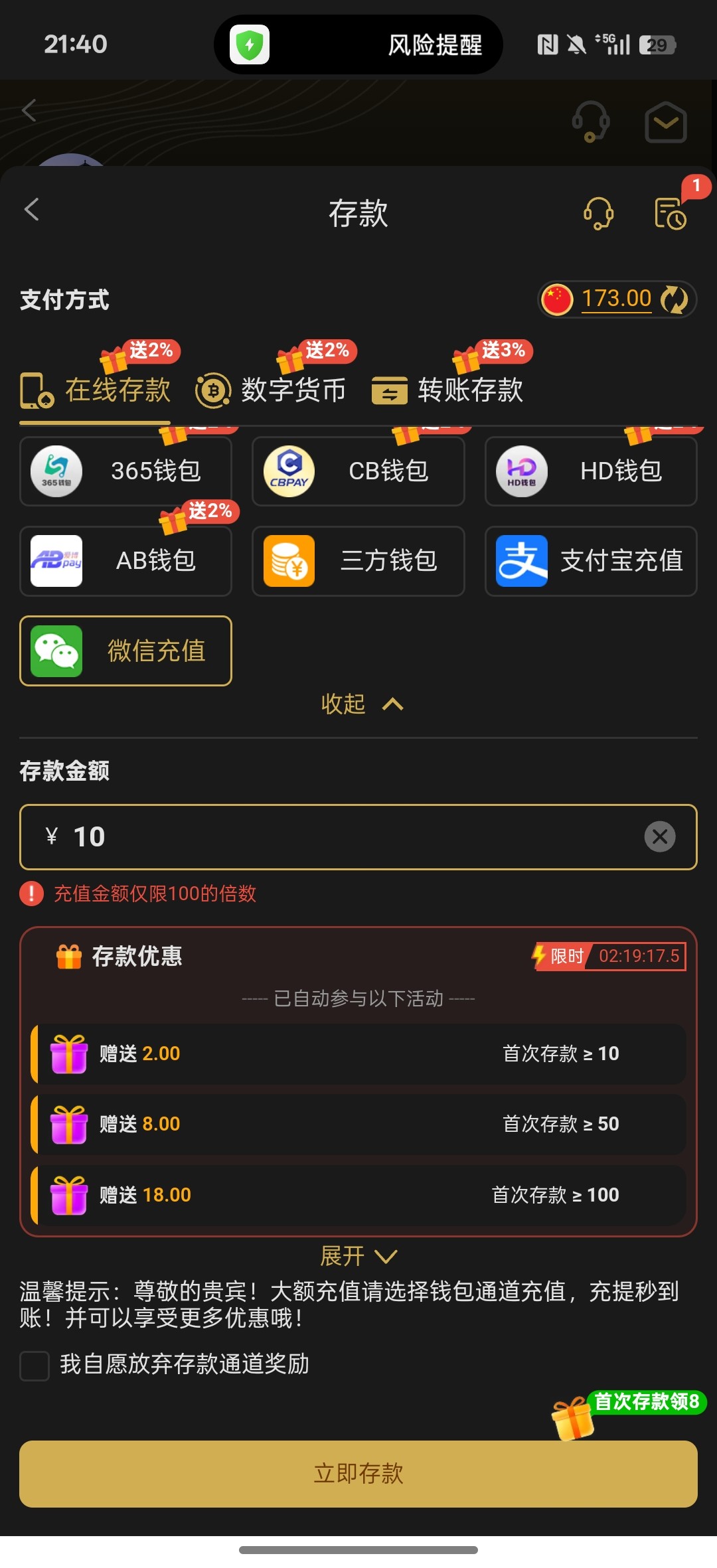The width and height of the screenshot is (717, 1568).
Task: Click the 三方钱包 coin stack icon
Action: (289, 561)
